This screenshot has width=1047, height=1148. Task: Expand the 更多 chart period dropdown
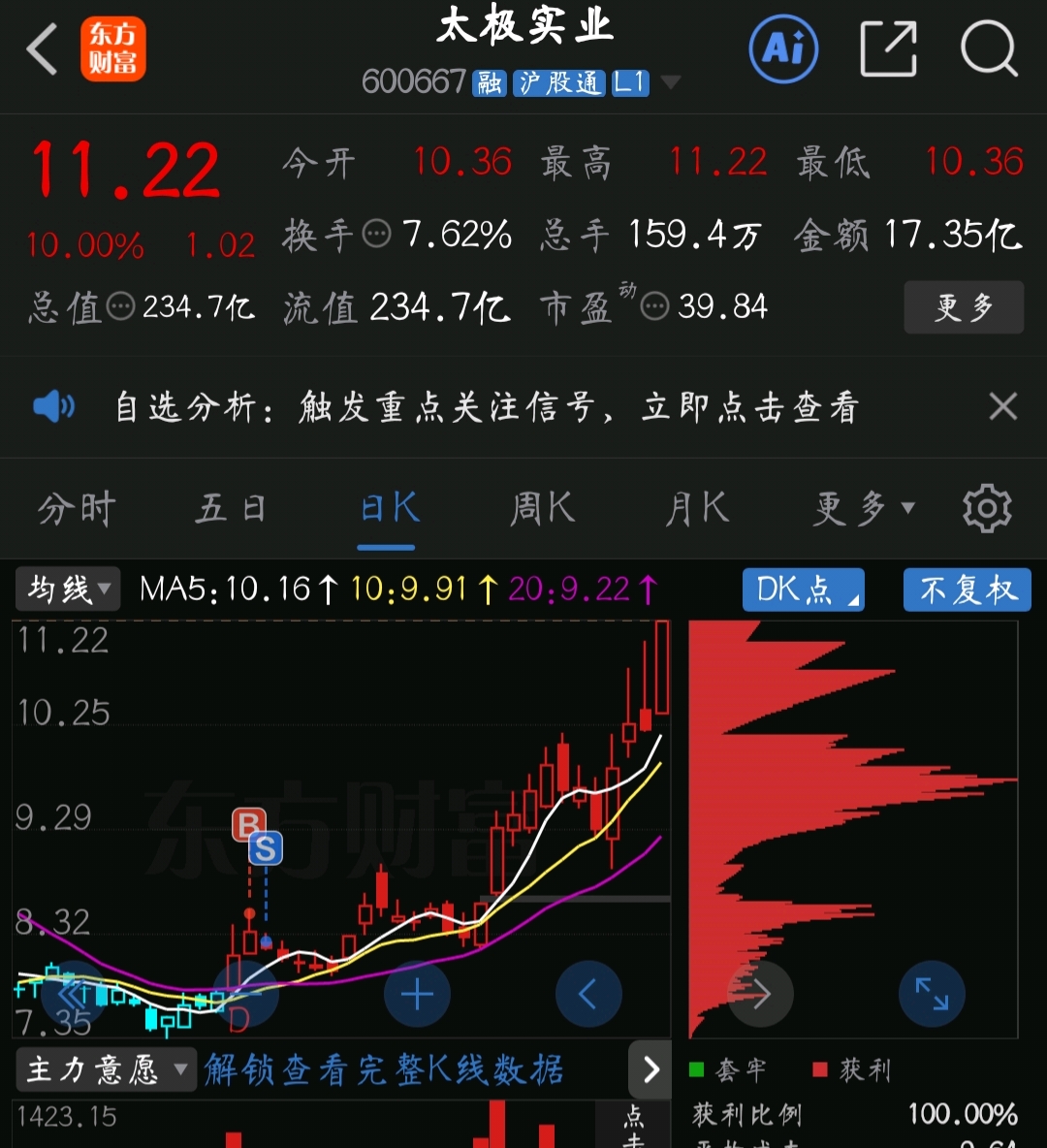coord(864,508)
